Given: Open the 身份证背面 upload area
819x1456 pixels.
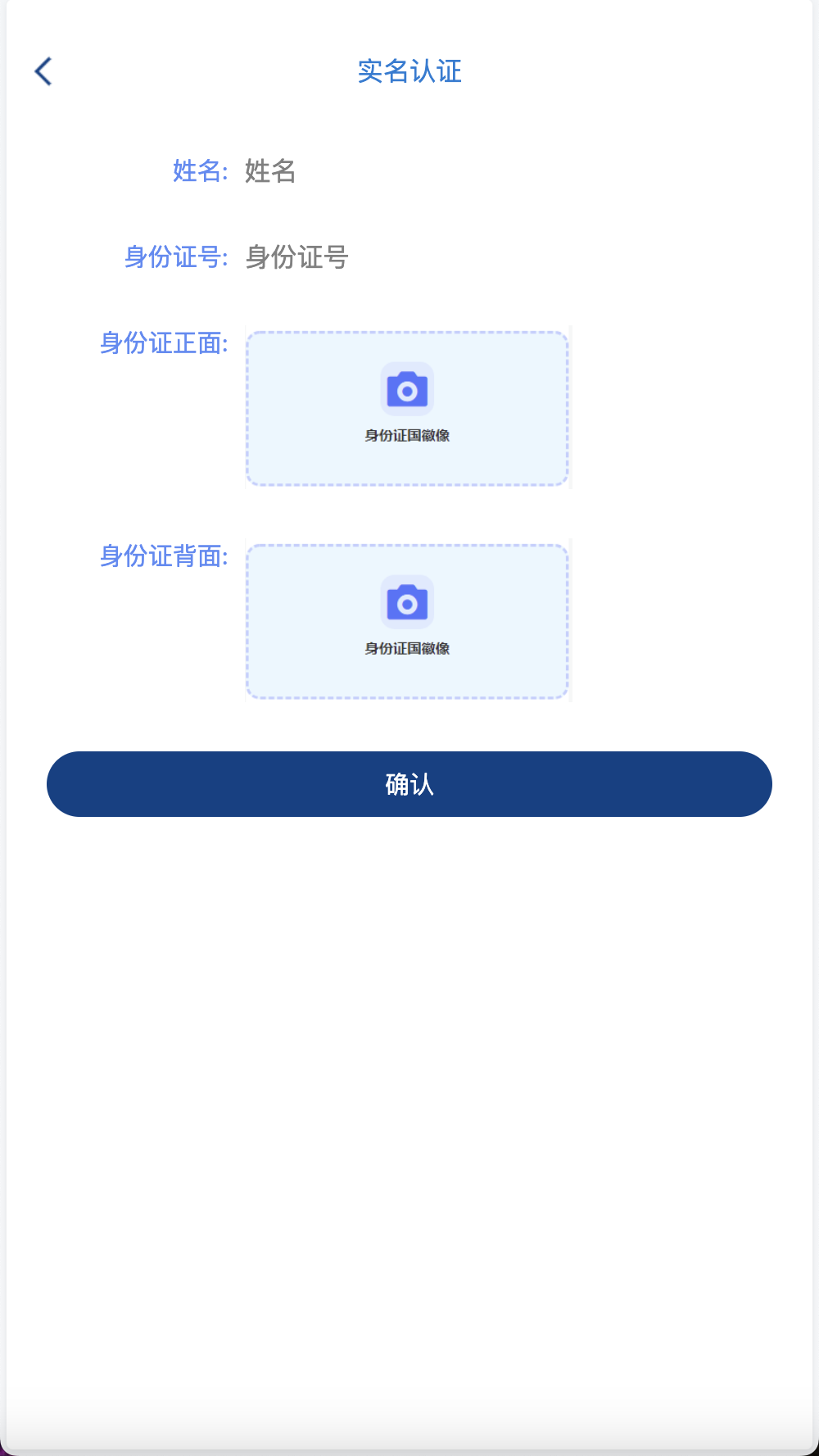Looking at the screenshot, I should pos(407,620).
